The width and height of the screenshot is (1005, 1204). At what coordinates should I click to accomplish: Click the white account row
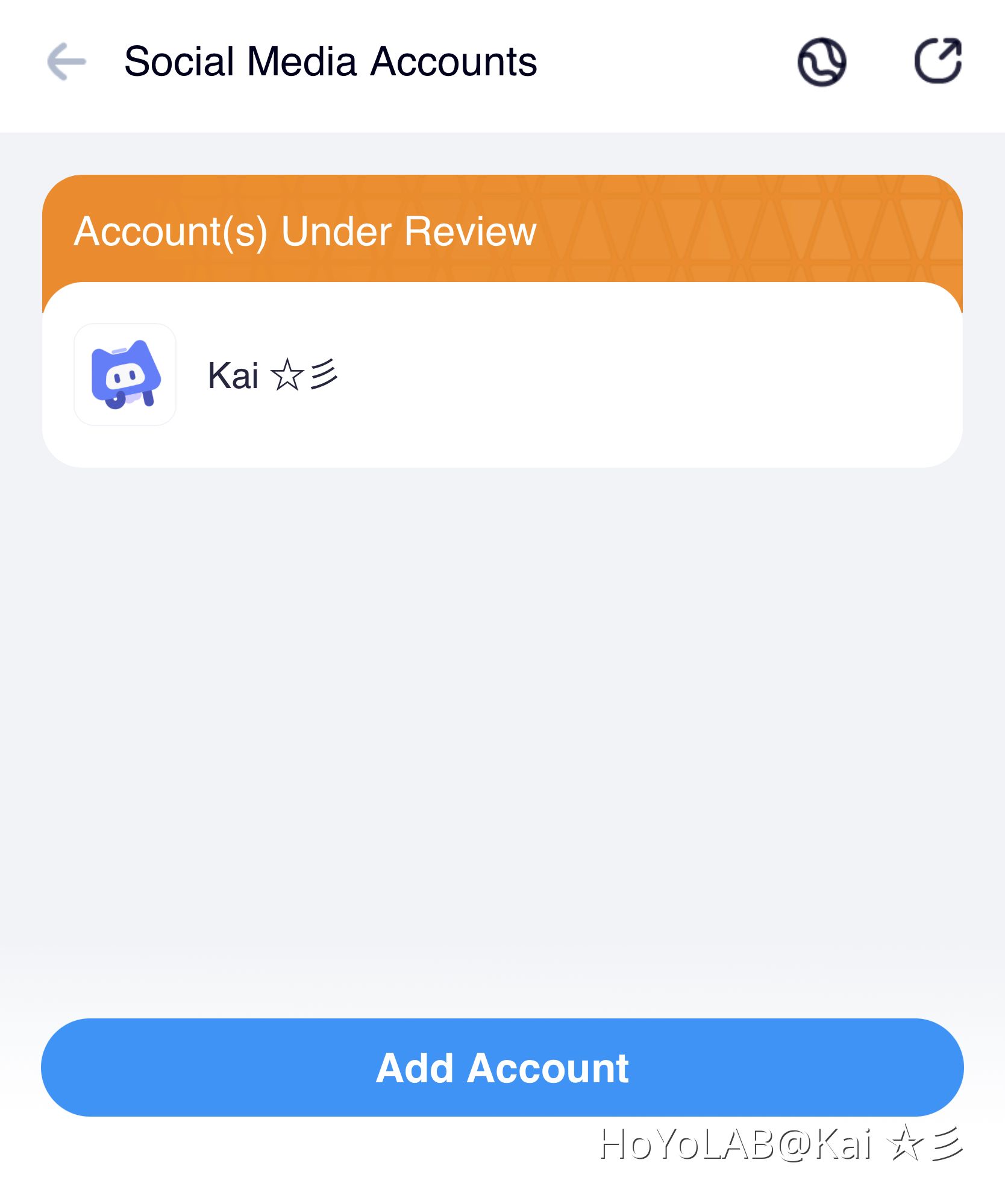pyautogui.click(x=502, y=375)
